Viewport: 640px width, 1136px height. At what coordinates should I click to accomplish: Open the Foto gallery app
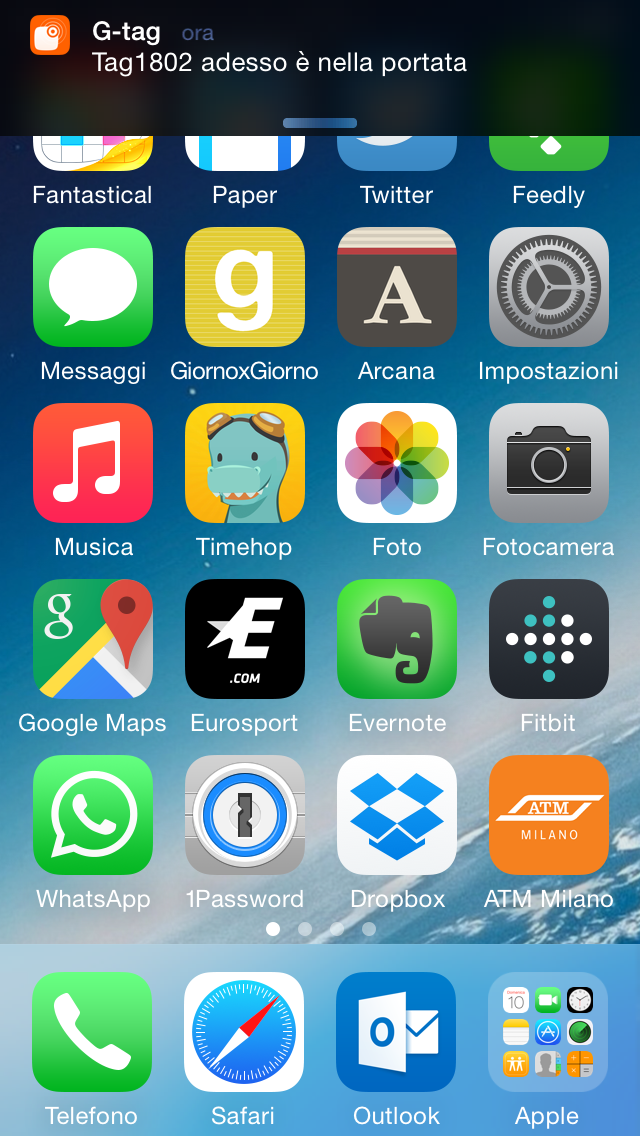click(397, 463)
